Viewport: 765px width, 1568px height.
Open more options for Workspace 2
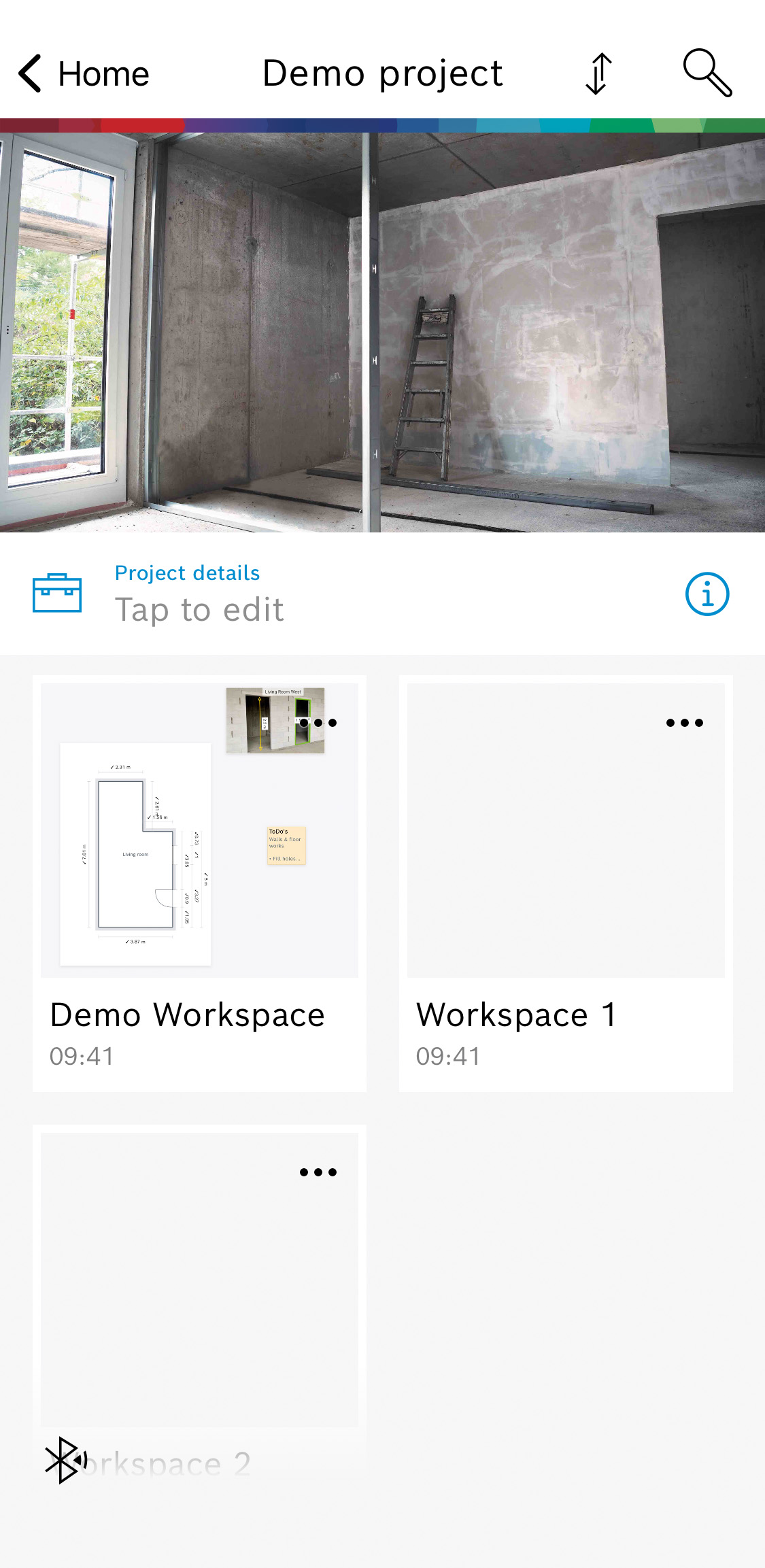pyautogui.click(x=318, y=1172)
